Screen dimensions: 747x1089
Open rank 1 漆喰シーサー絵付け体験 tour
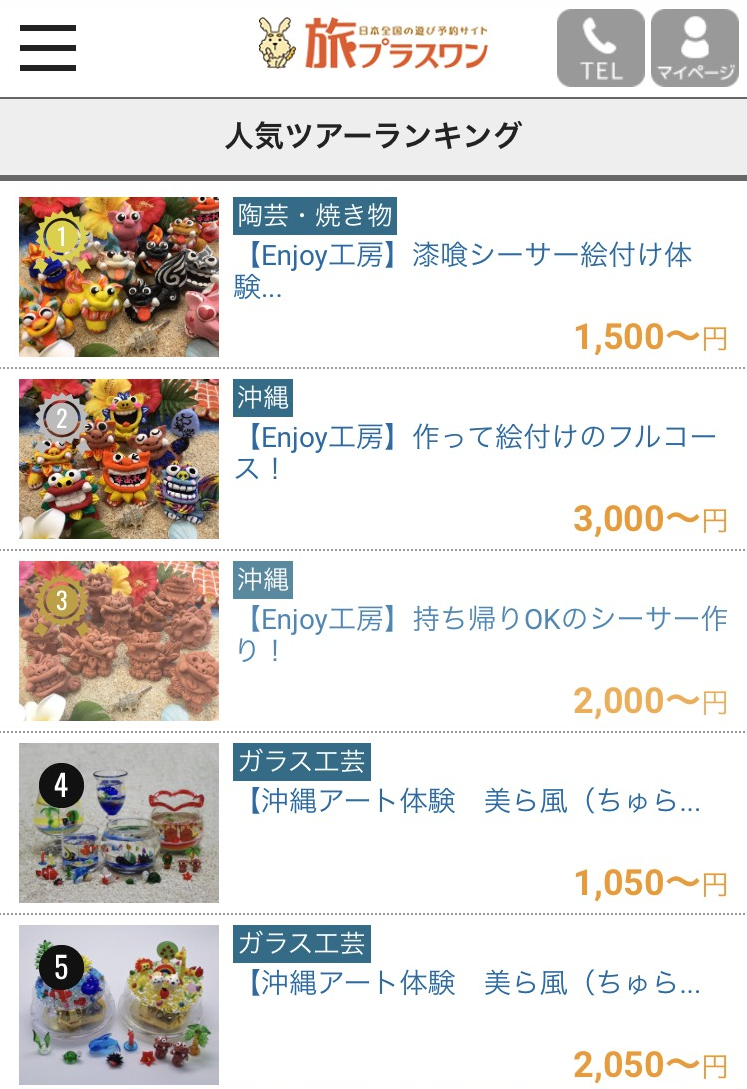coord(463,270)
